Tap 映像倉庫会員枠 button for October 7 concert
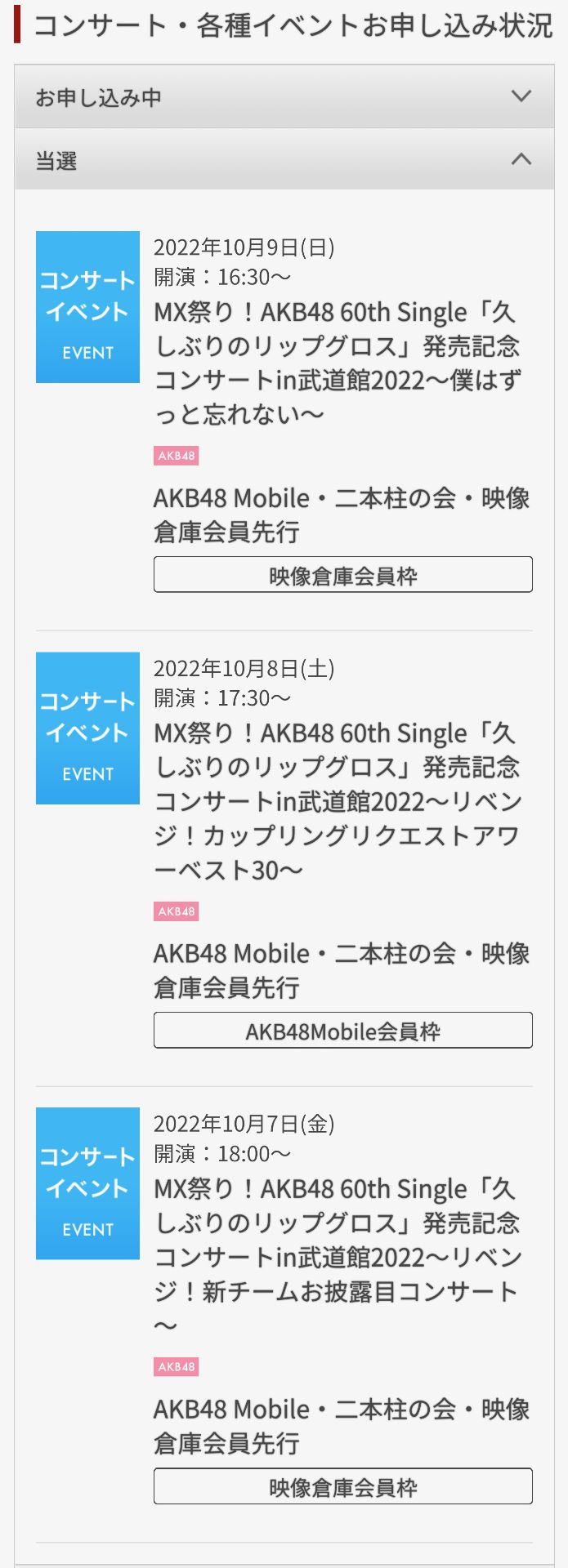Screen dimensions: 568x1568 [342, 1486]
